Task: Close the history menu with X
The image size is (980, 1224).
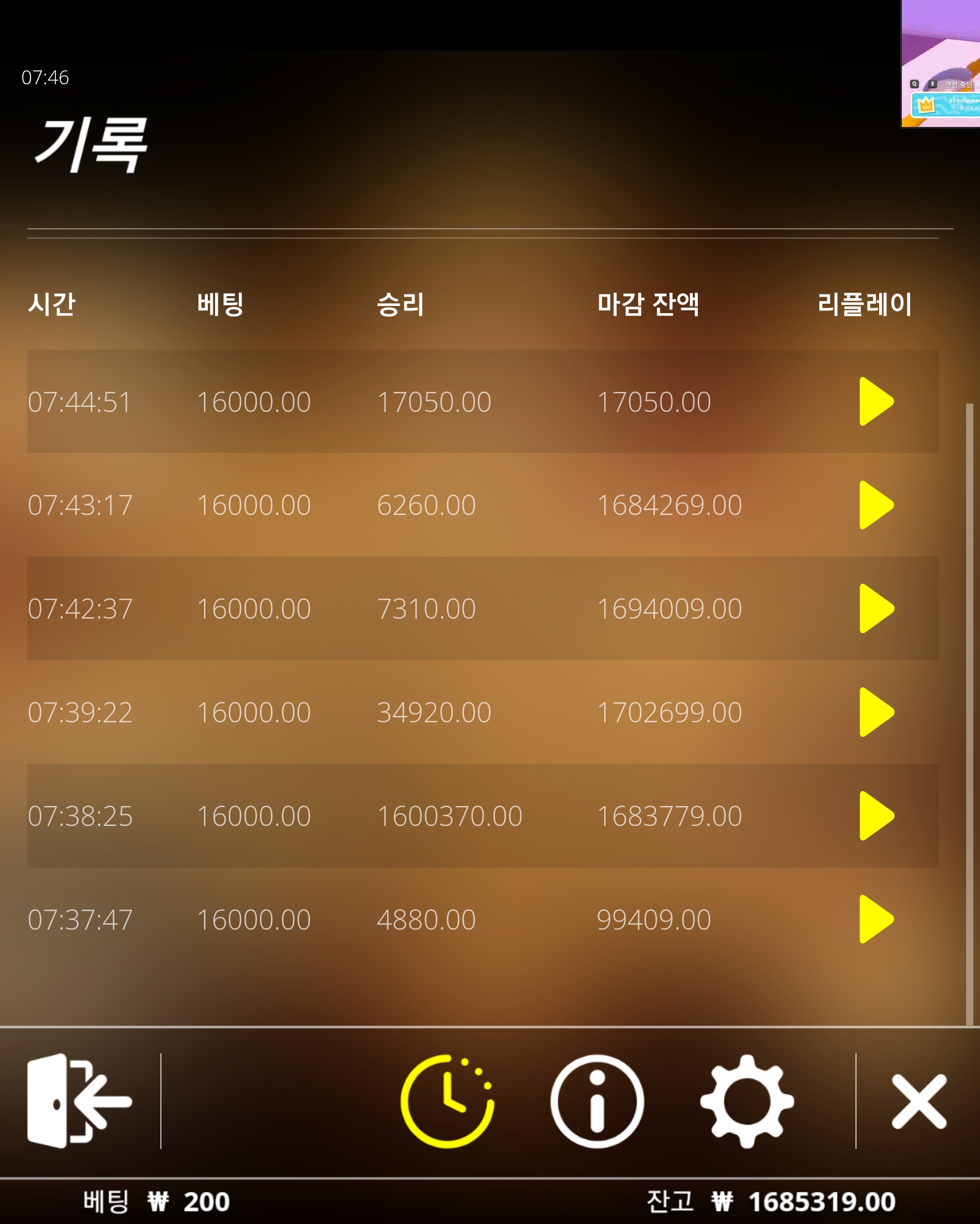Action: (x=918, y=1101)
